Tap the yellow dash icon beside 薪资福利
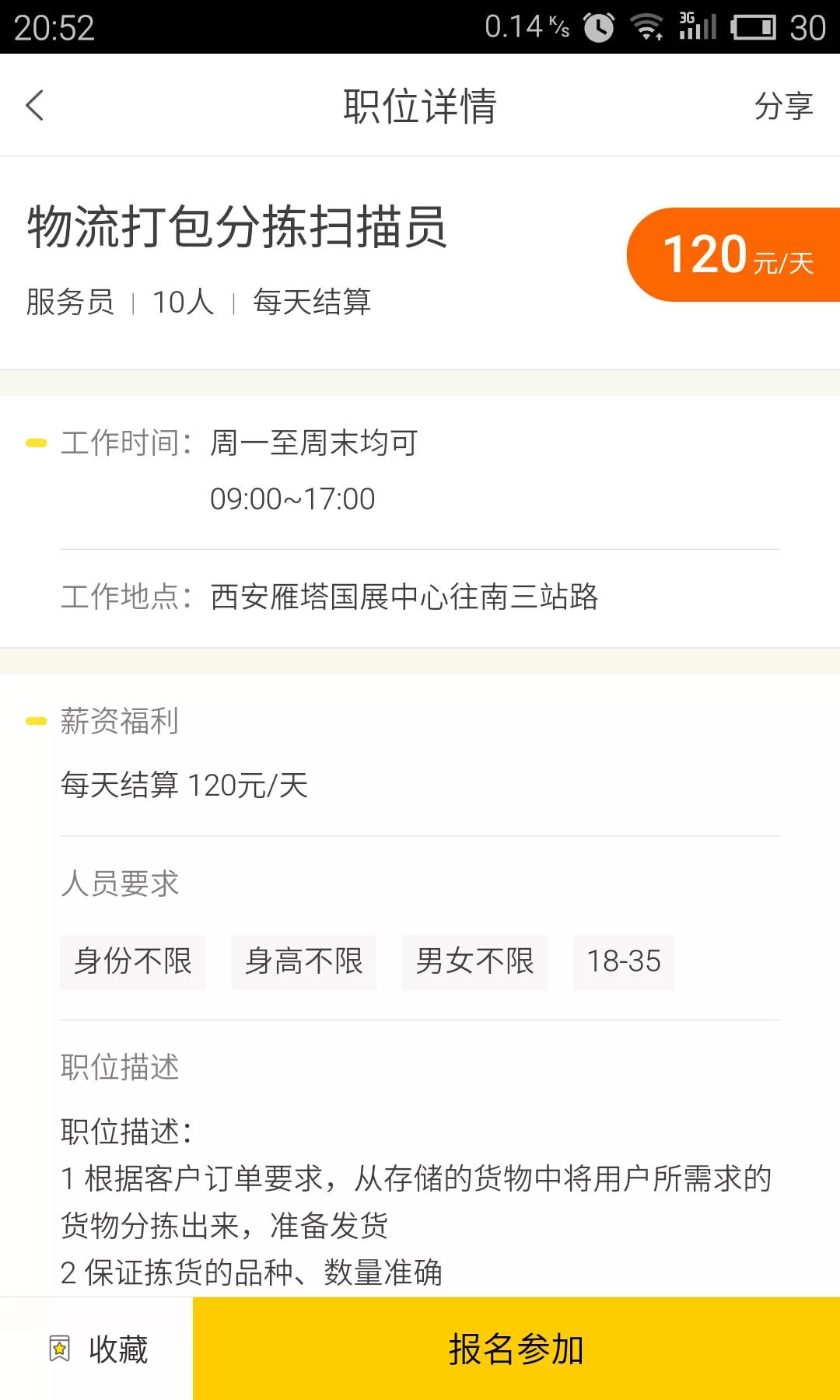Screen dimensions: 840x1400 [x=35, y=719]
